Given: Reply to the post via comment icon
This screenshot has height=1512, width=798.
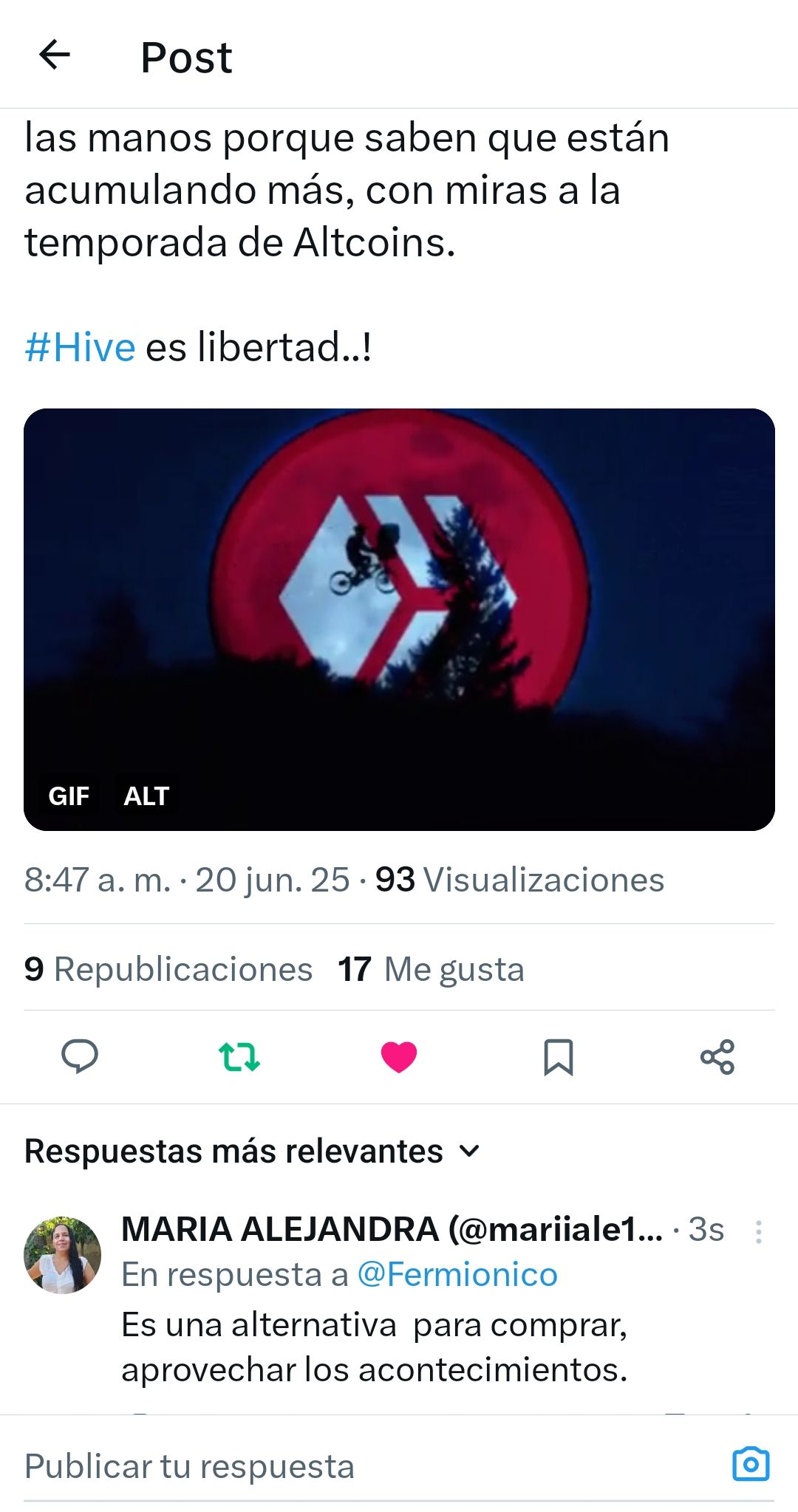Looking at the screenshot, I should (80, 1056).
